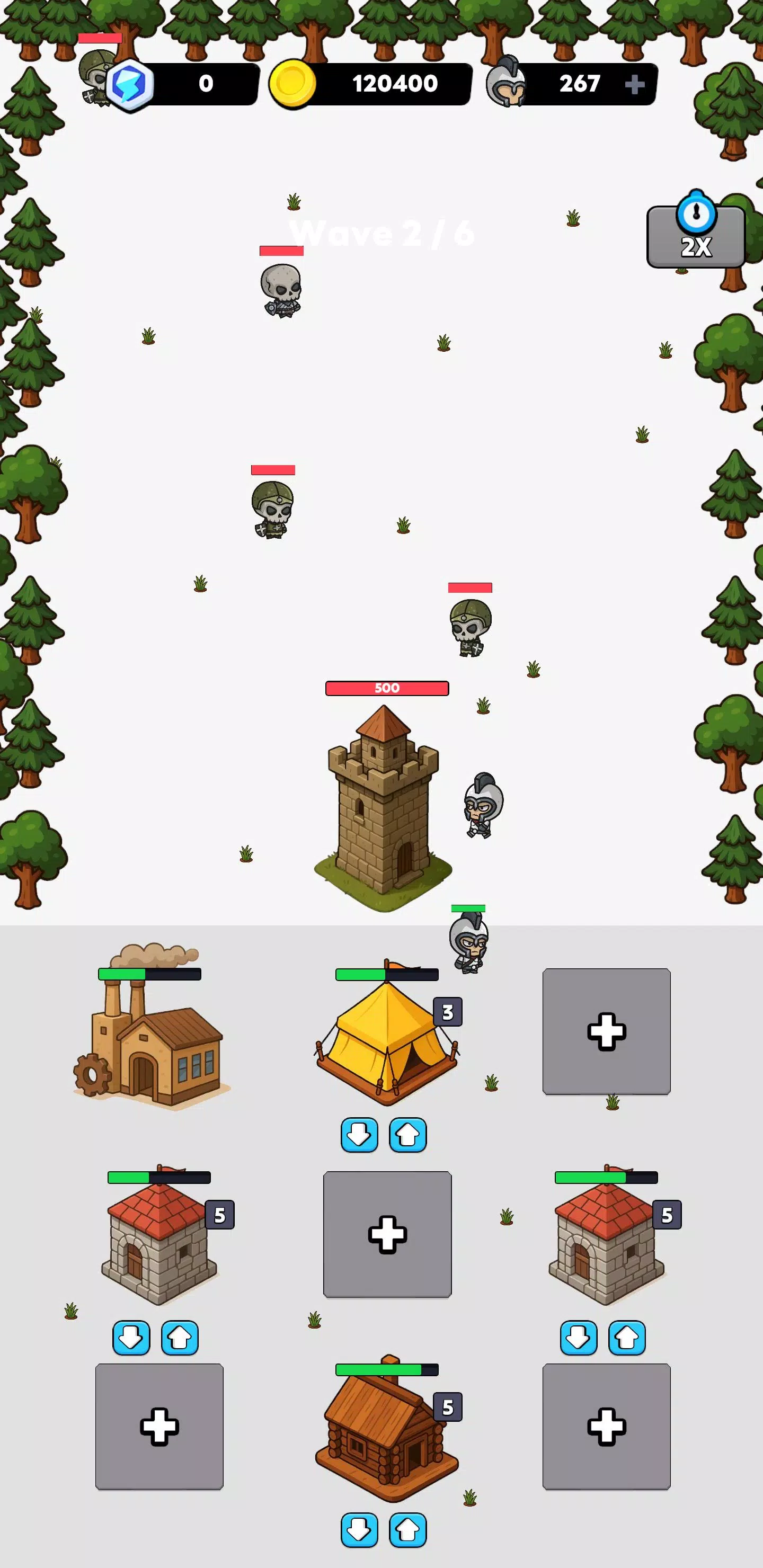This screenshot has width=763, height=1568.
Task: Build on the empty plot beside the yellow tent
Action: tap(606, 1031)
